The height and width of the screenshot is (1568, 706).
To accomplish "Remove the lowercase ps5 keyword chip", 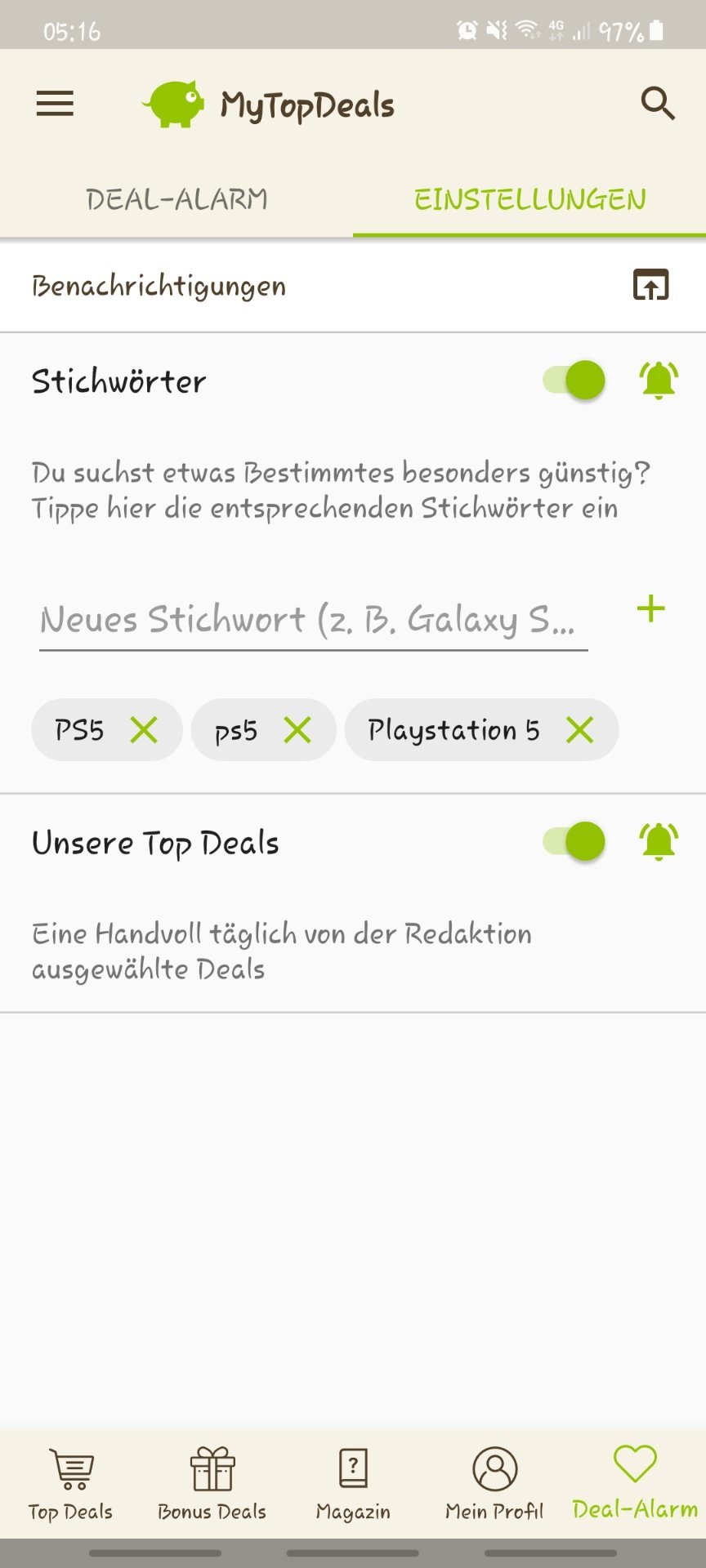I will pyautogui.click(x=297, y=730).
